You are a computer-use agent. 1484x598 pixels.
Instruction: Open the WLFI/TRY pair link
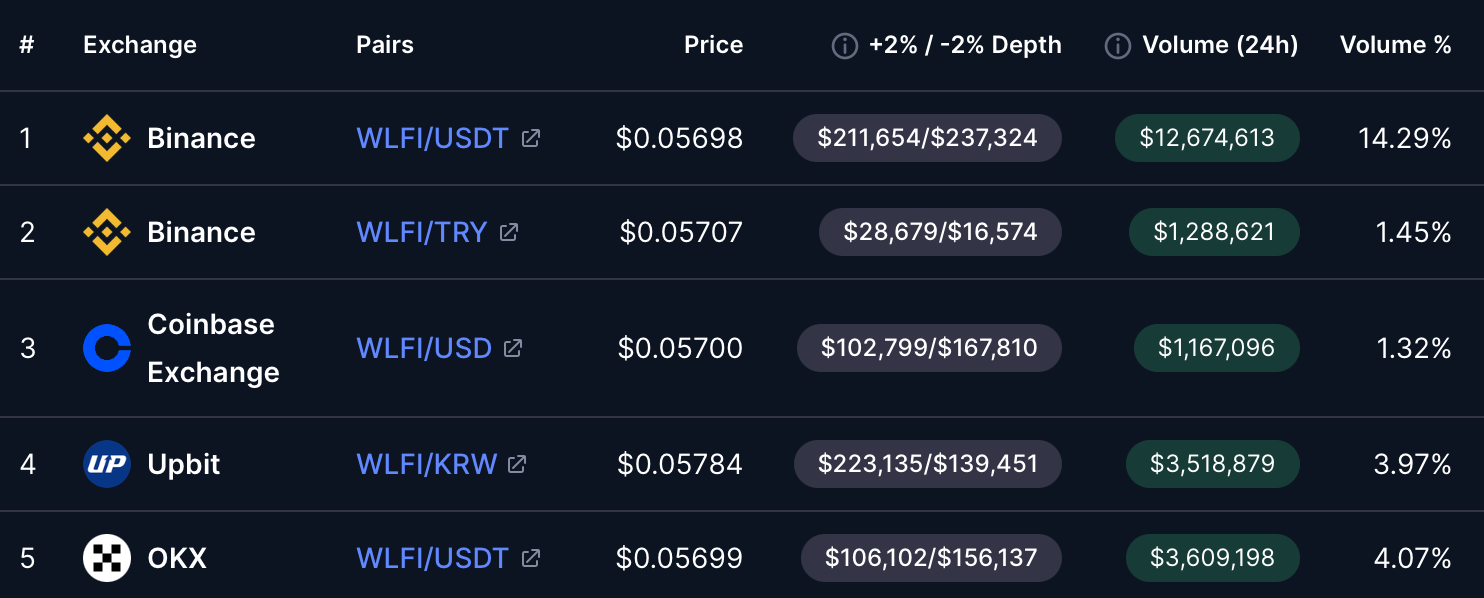point(437,232)
